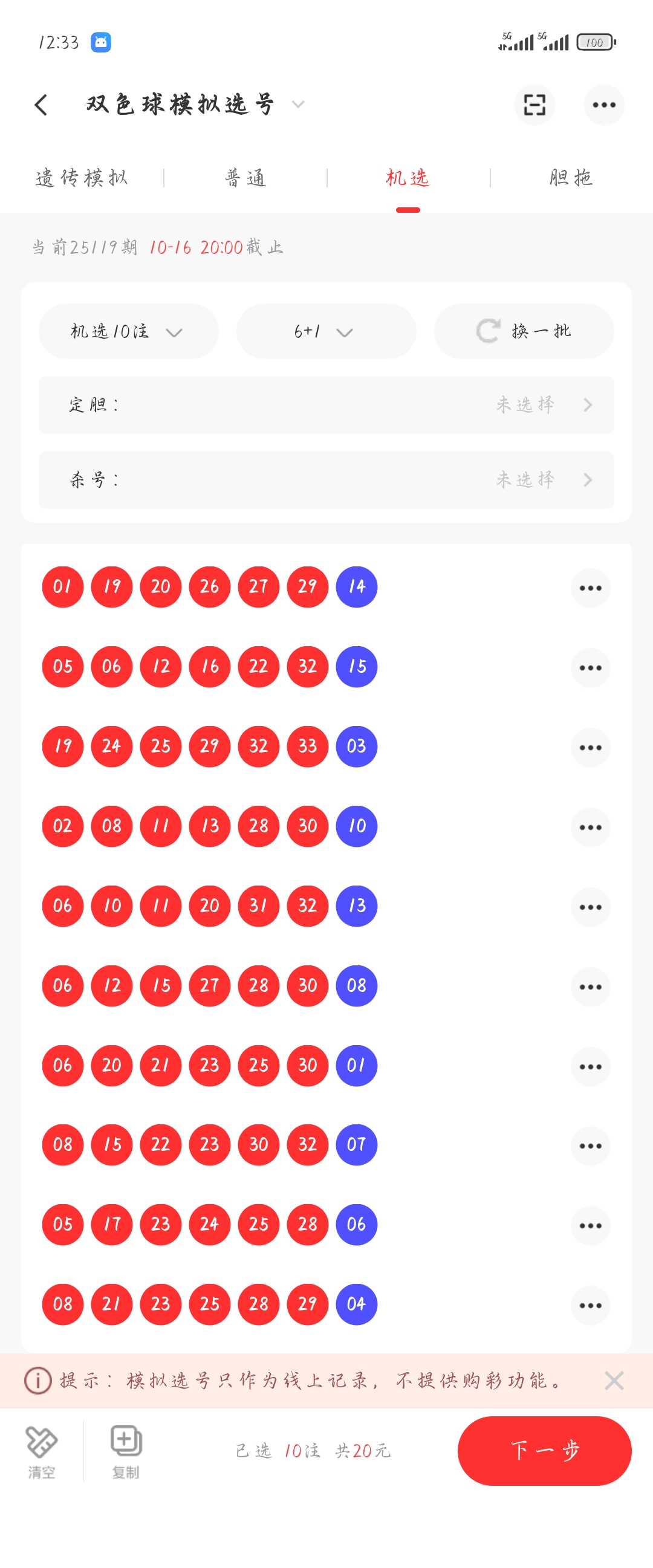Open options for the row with blue ball 03
The image size is (653, 1568).
[x=590, y=748]
